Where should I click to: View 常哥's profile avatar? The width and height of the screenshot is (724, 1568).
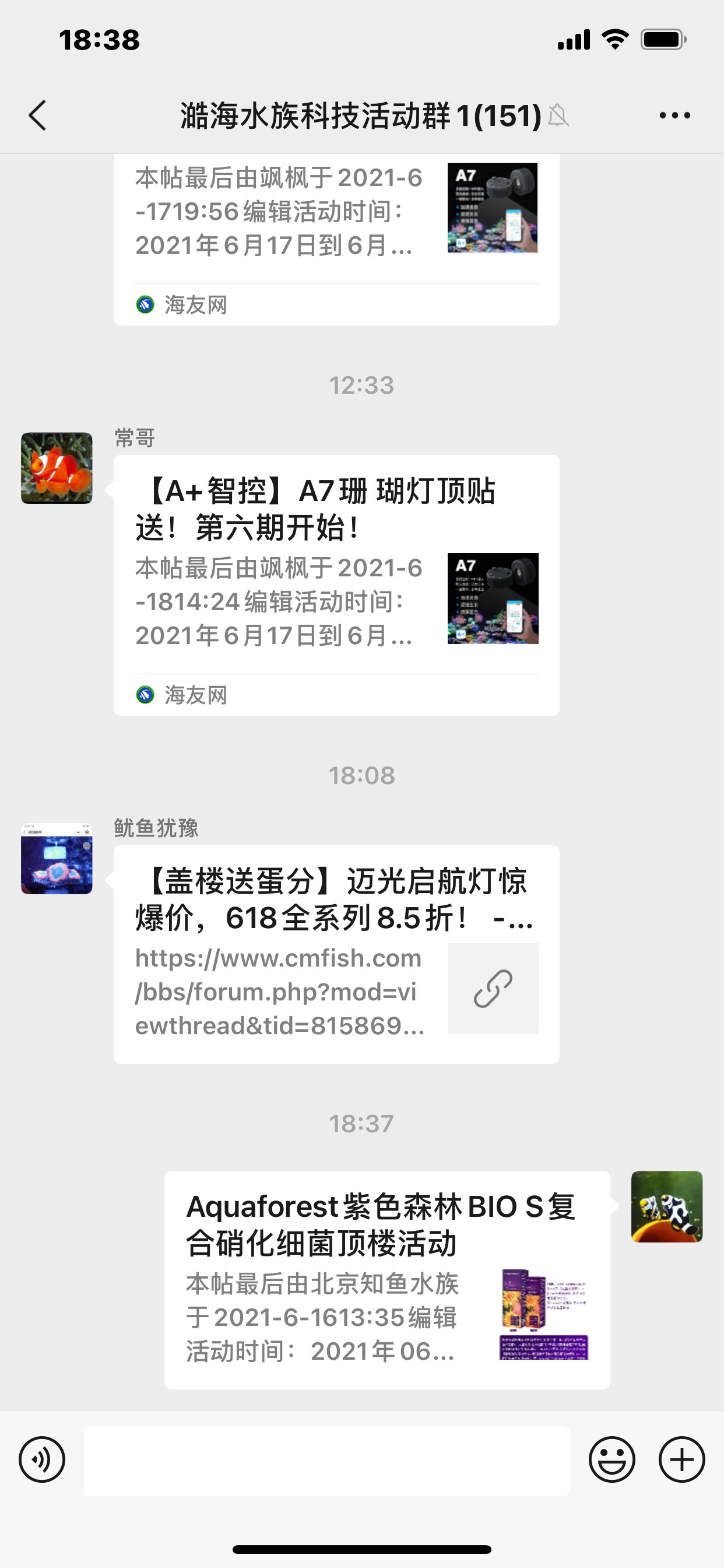pos(57,468)
